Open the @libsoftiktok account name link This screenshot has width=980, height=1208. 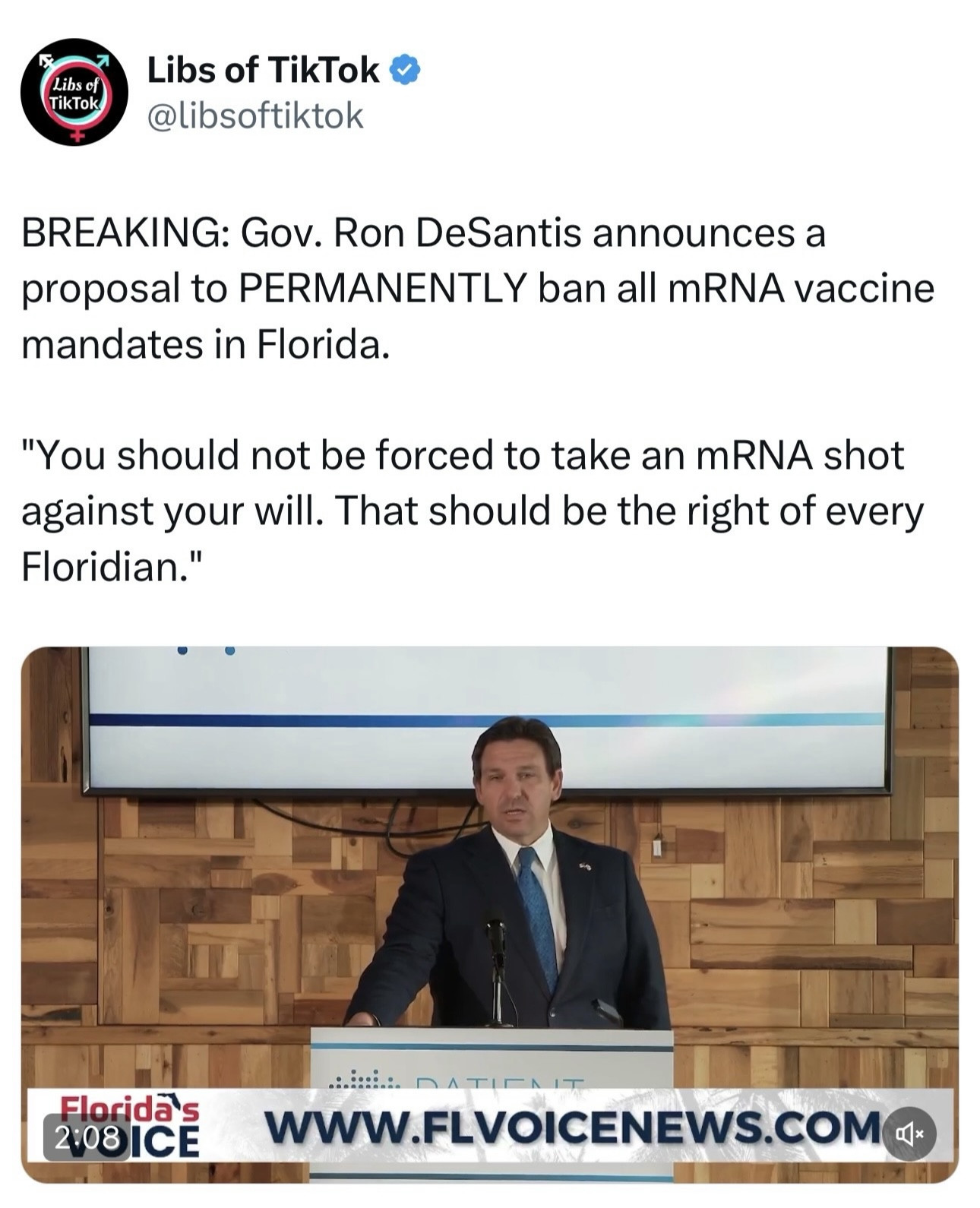pyautogui.click(x=255, y=116)
